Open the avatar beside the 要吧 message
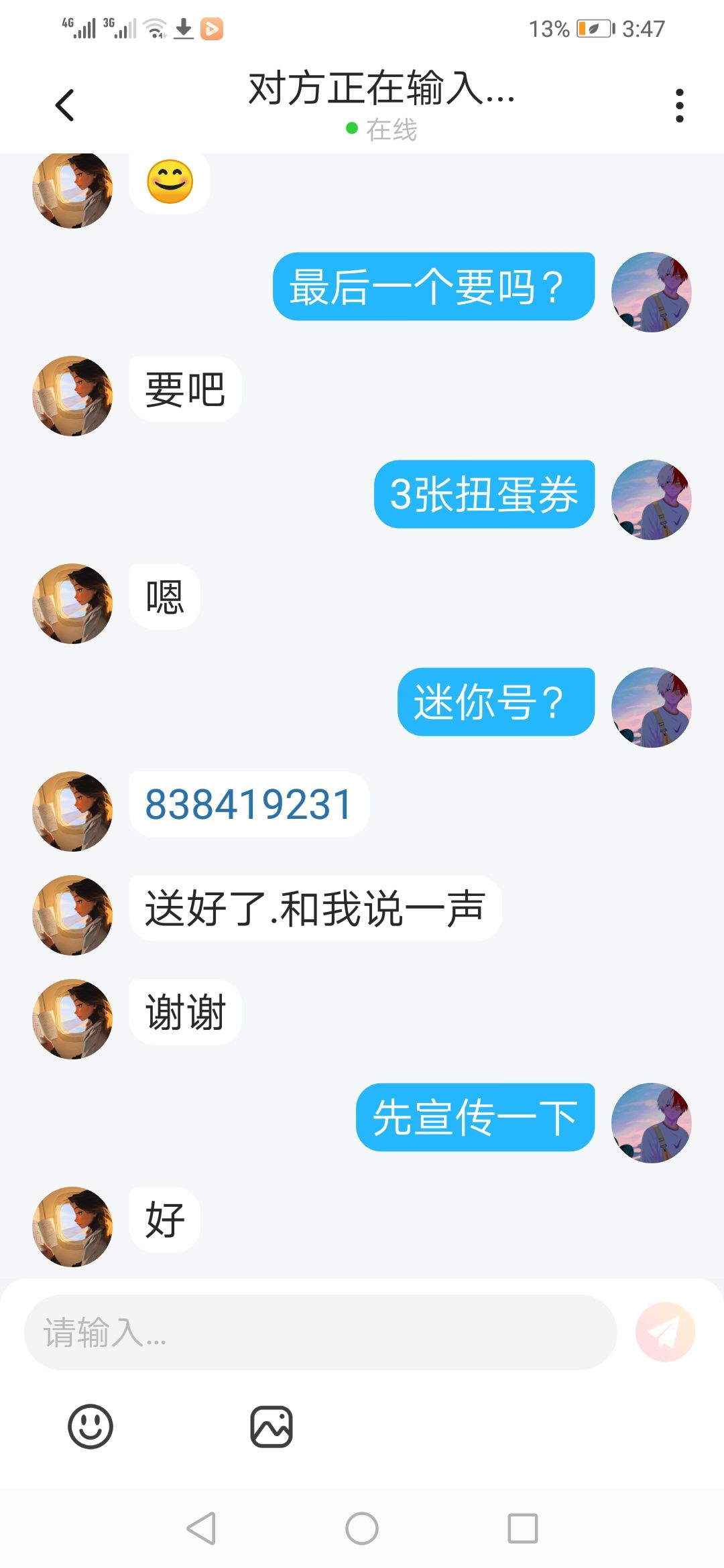The image size is (724, 1568). click(x=72, y=395)
